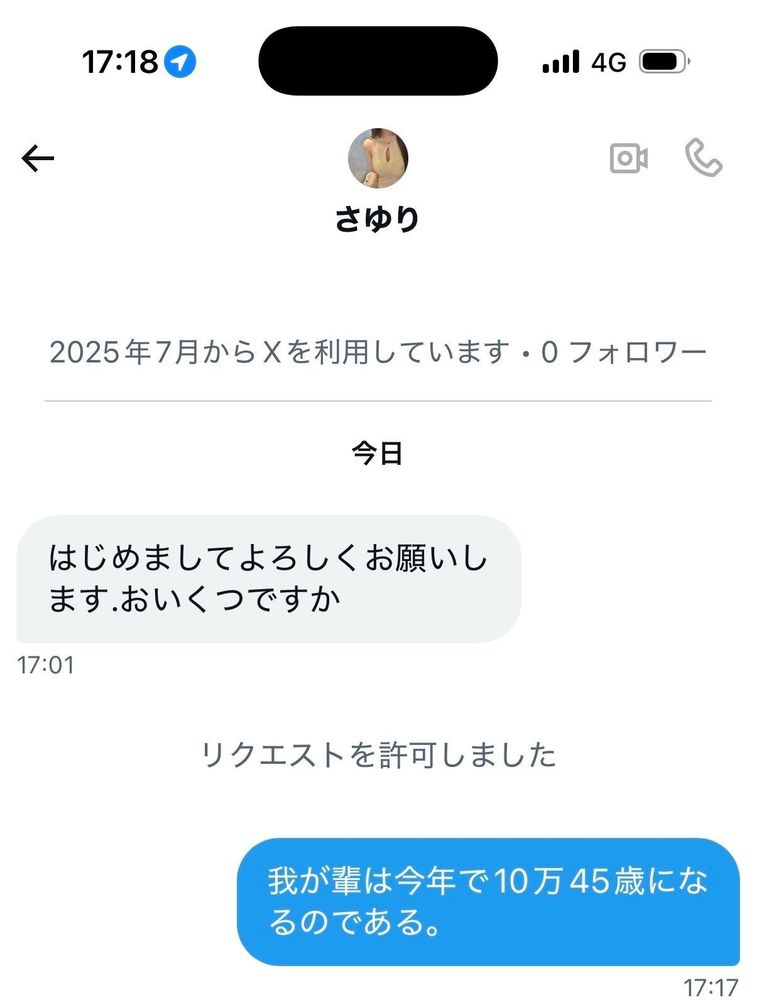Go back from the さゆり chat
Viewport: 757px width, 1000px height.
[38, 158]
